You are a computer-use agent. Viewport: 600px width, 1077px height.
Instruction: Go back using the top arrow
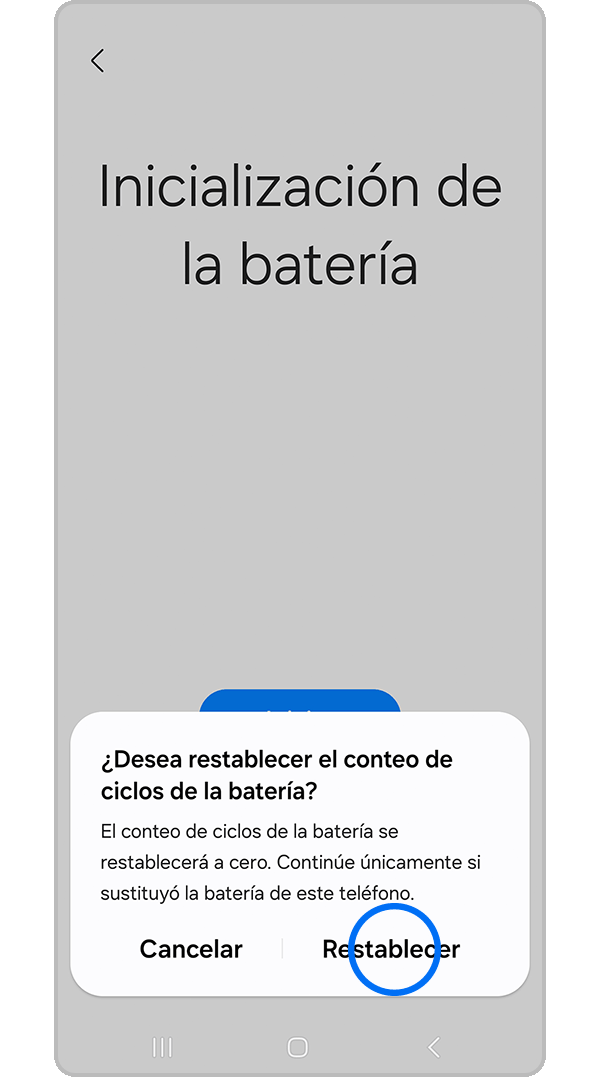(x=97, y=61)
